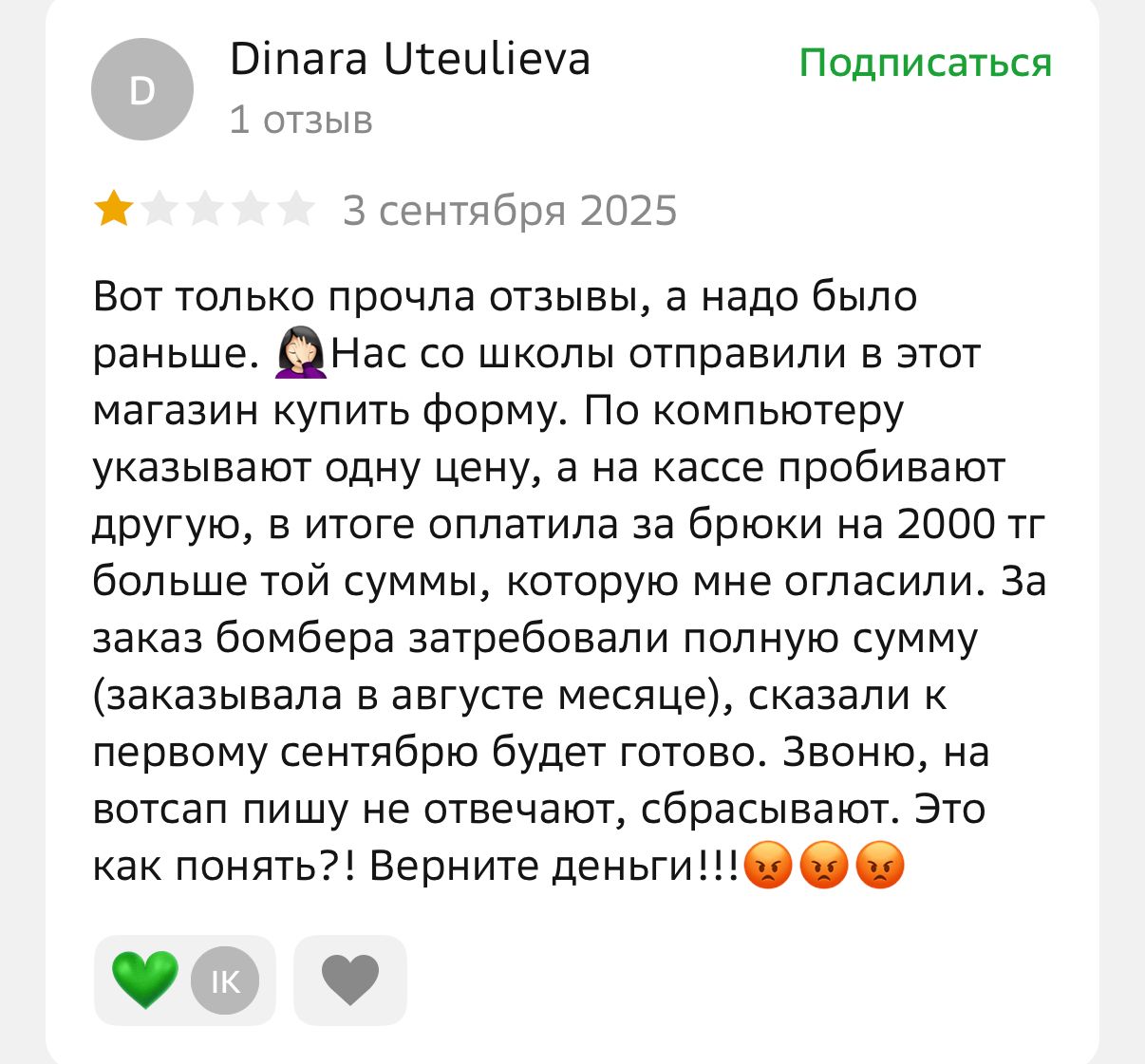Subscribe to Dinara Uteulieva via Подписаться
The image size is (1145, 1064).
tap(925, 63)
